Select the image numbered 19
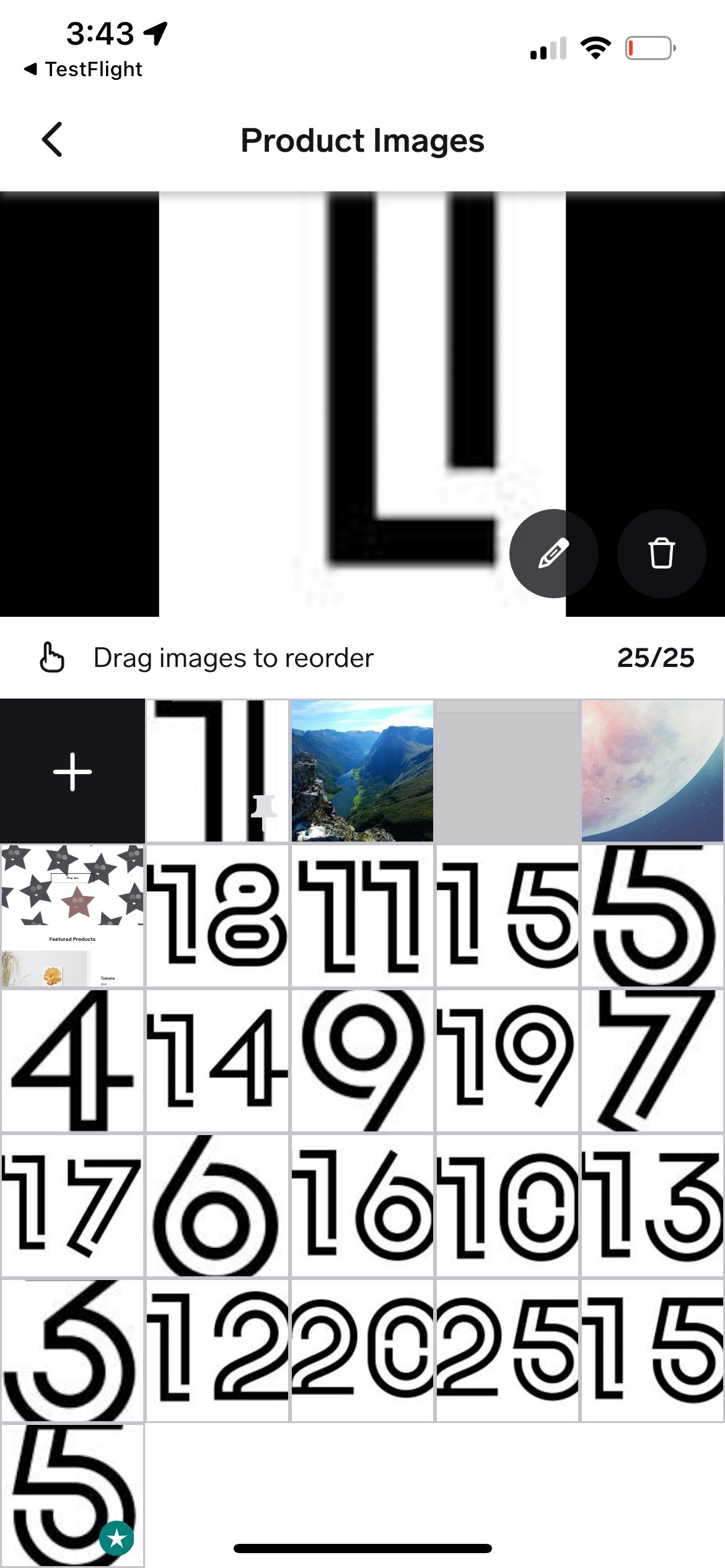 507,1061
